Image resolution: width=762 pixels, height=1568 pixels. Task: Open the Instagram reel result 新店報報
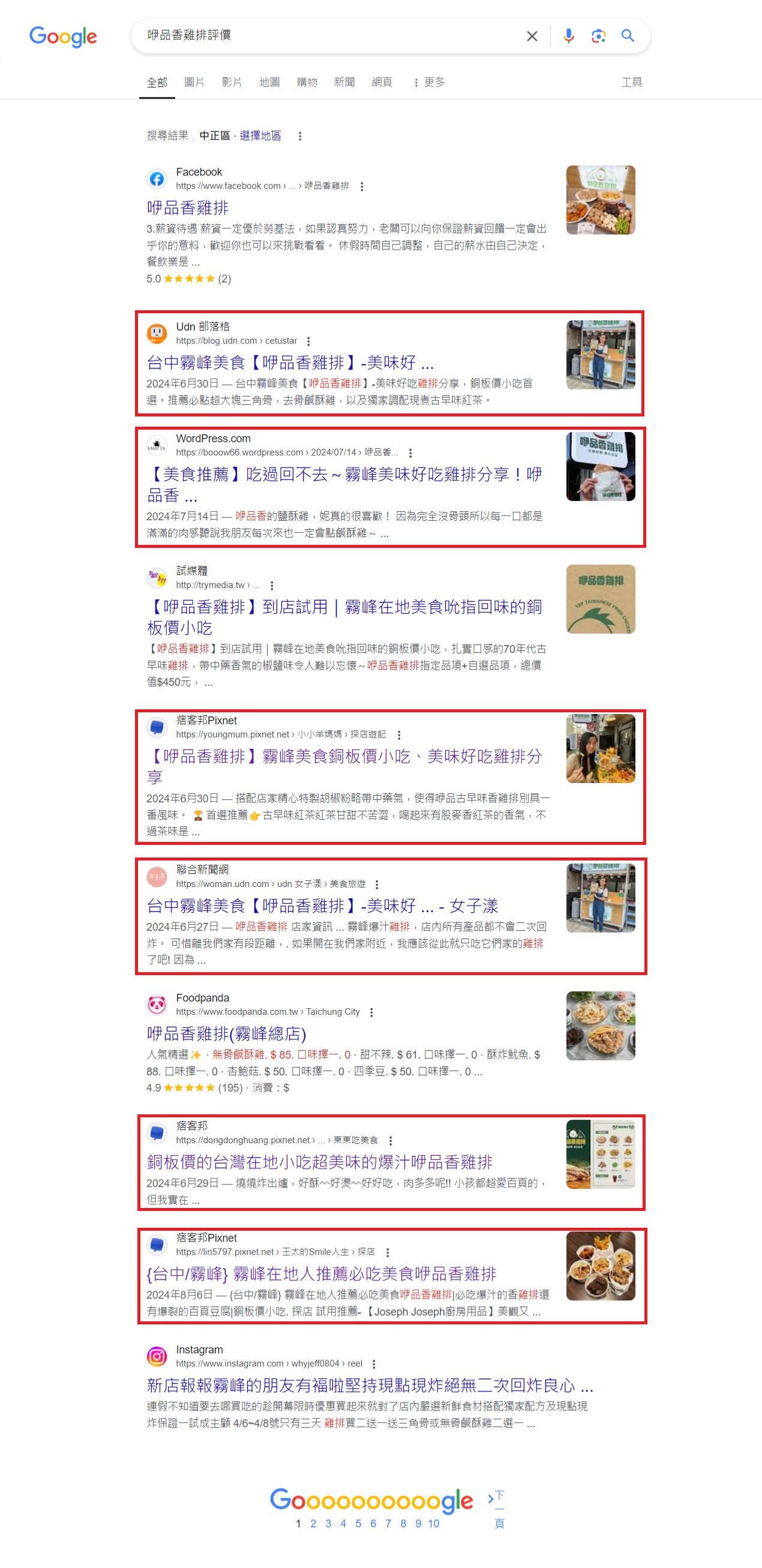[x=370, y=1386]
